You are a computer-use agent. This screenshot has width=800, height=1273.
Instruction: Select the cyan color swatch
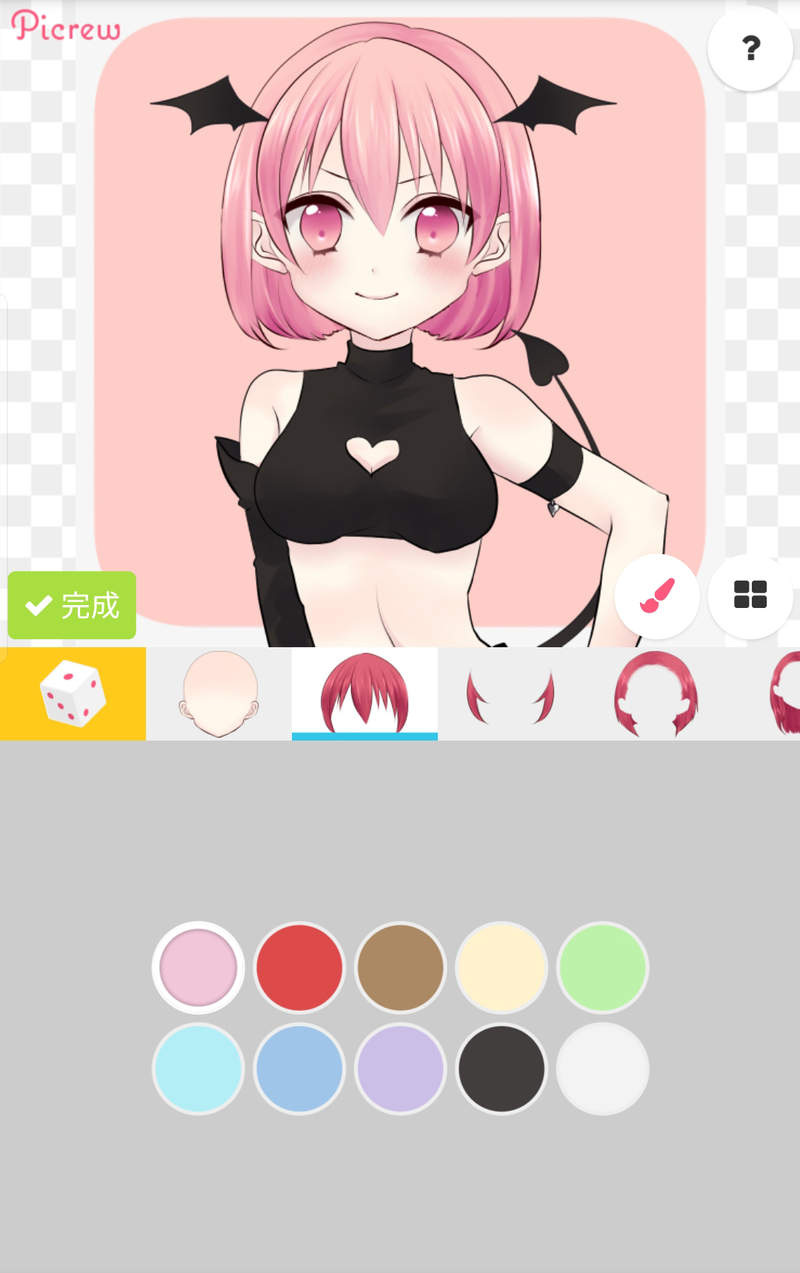[x=197, y=1069]
